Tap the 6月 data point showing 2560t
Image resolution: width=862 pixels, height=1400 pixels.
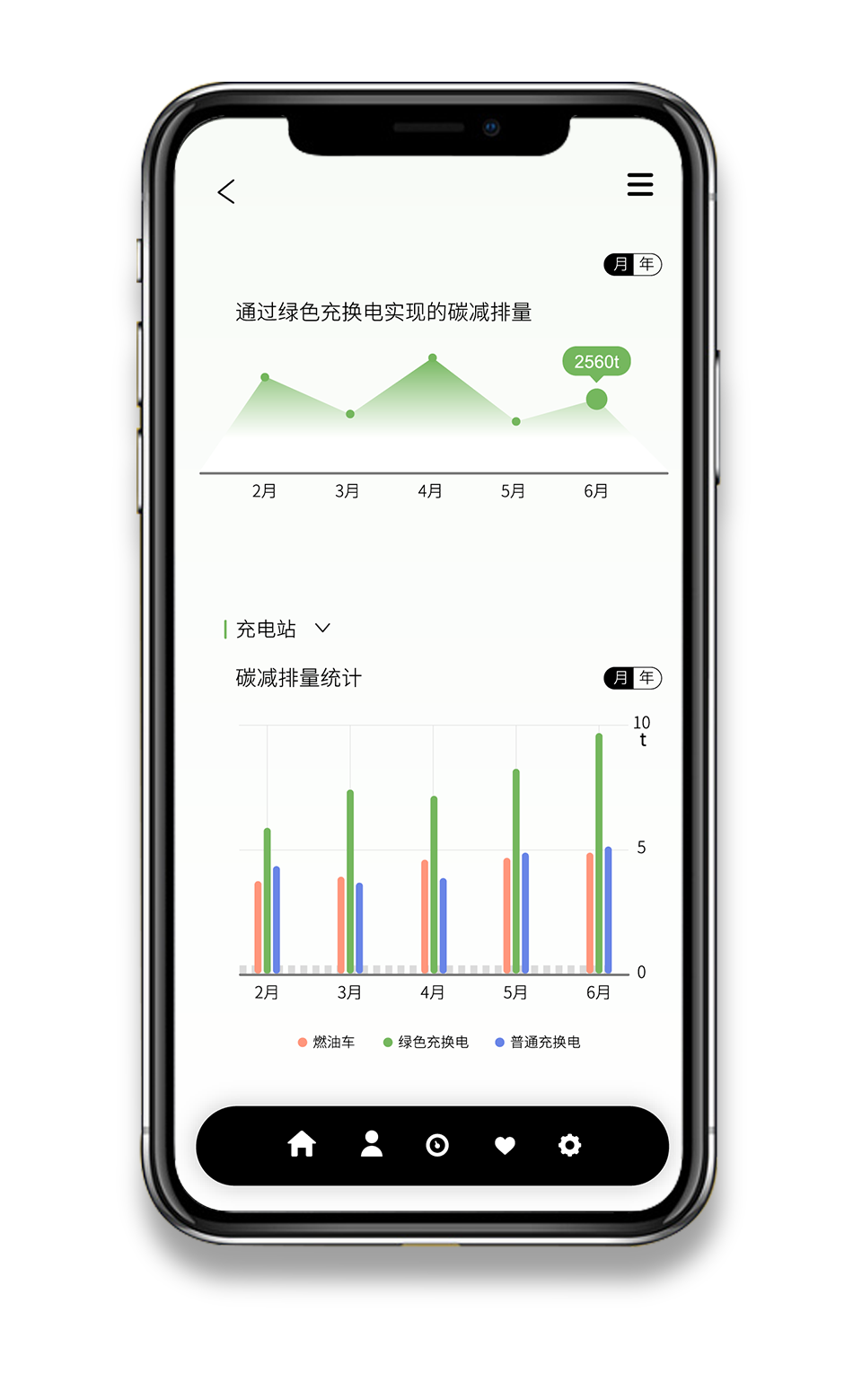(x=596, y=399)
